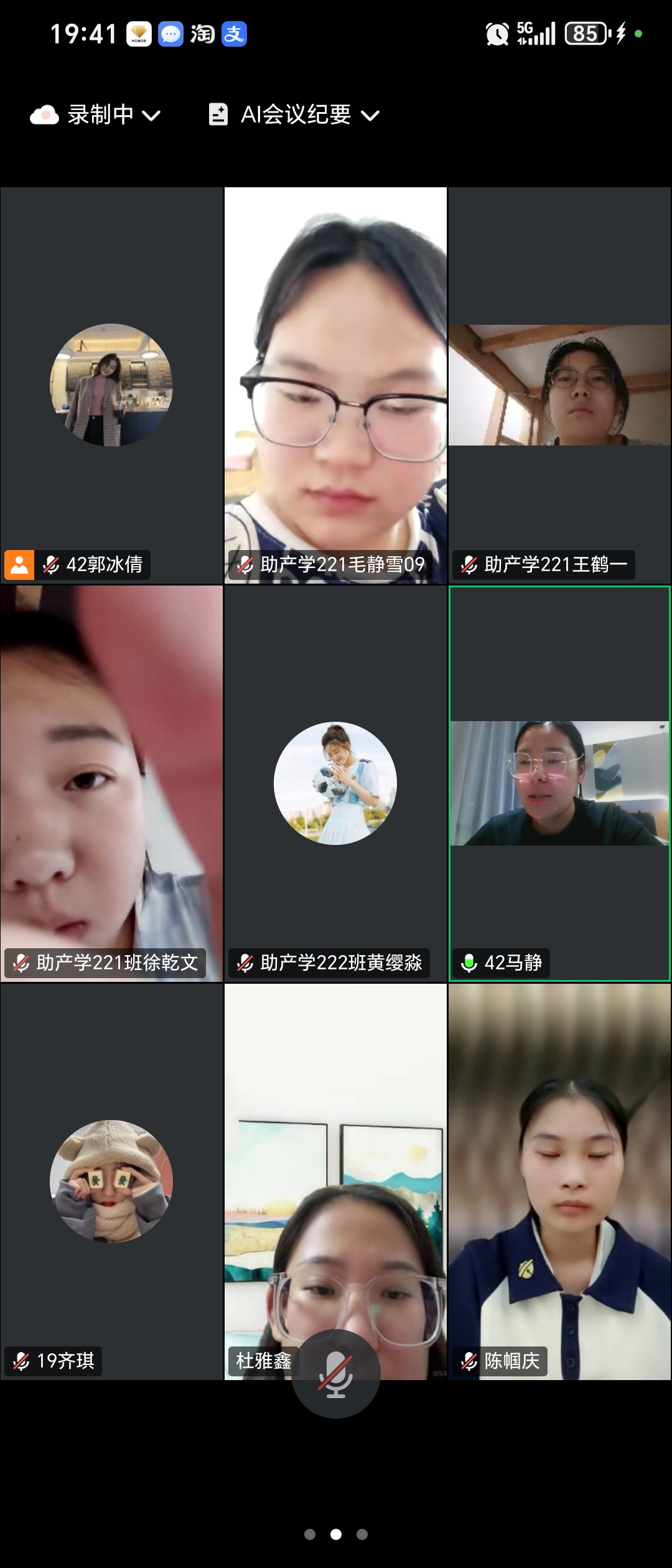Expand the 录制中 recording dropdown
Screen dimensions: 672x1568
point(96,115)
